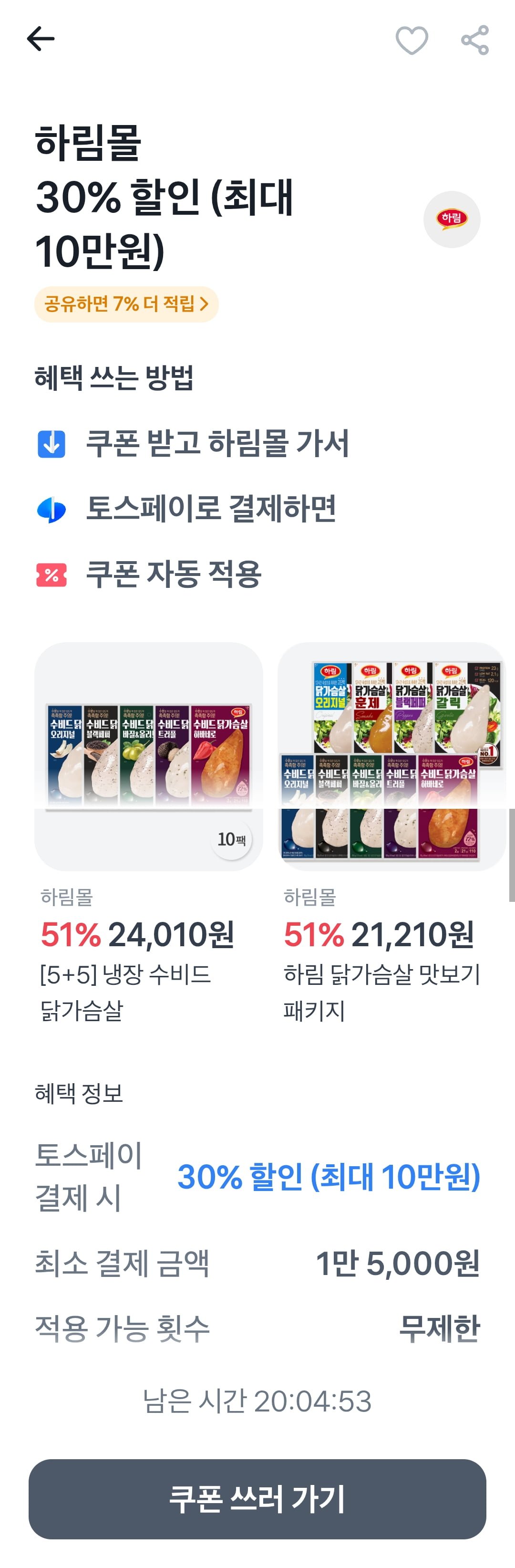515x1568 pixels.
Task: Open the 공유하면 7% 더 적립 chip
Action: [126, 304]
